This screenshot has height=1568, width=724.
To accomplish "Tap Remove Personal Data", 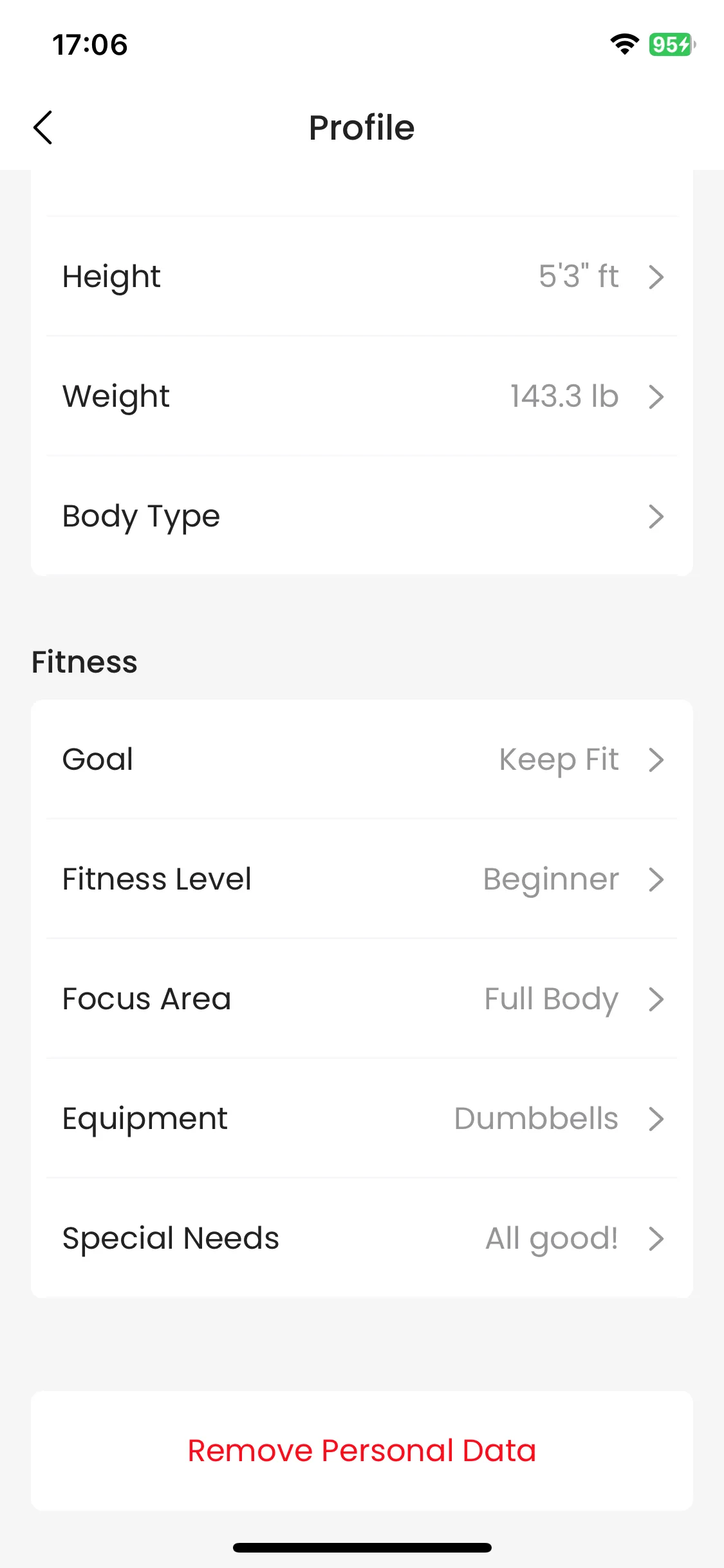I will coord(362,1451).
